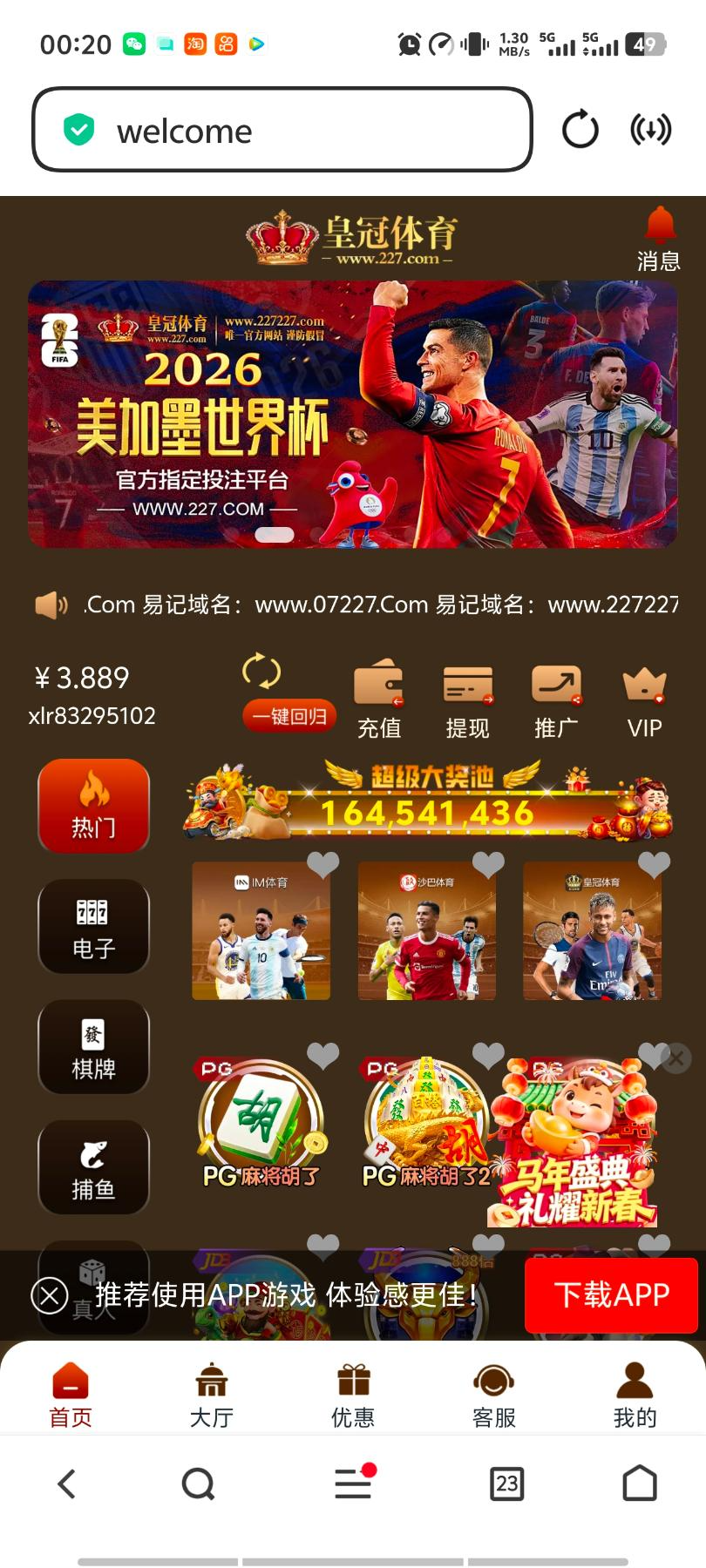This screenshot has width=706, height=1568.
Task: Close the 马年盛典 floating promo
Action: tap(675, 1058)
